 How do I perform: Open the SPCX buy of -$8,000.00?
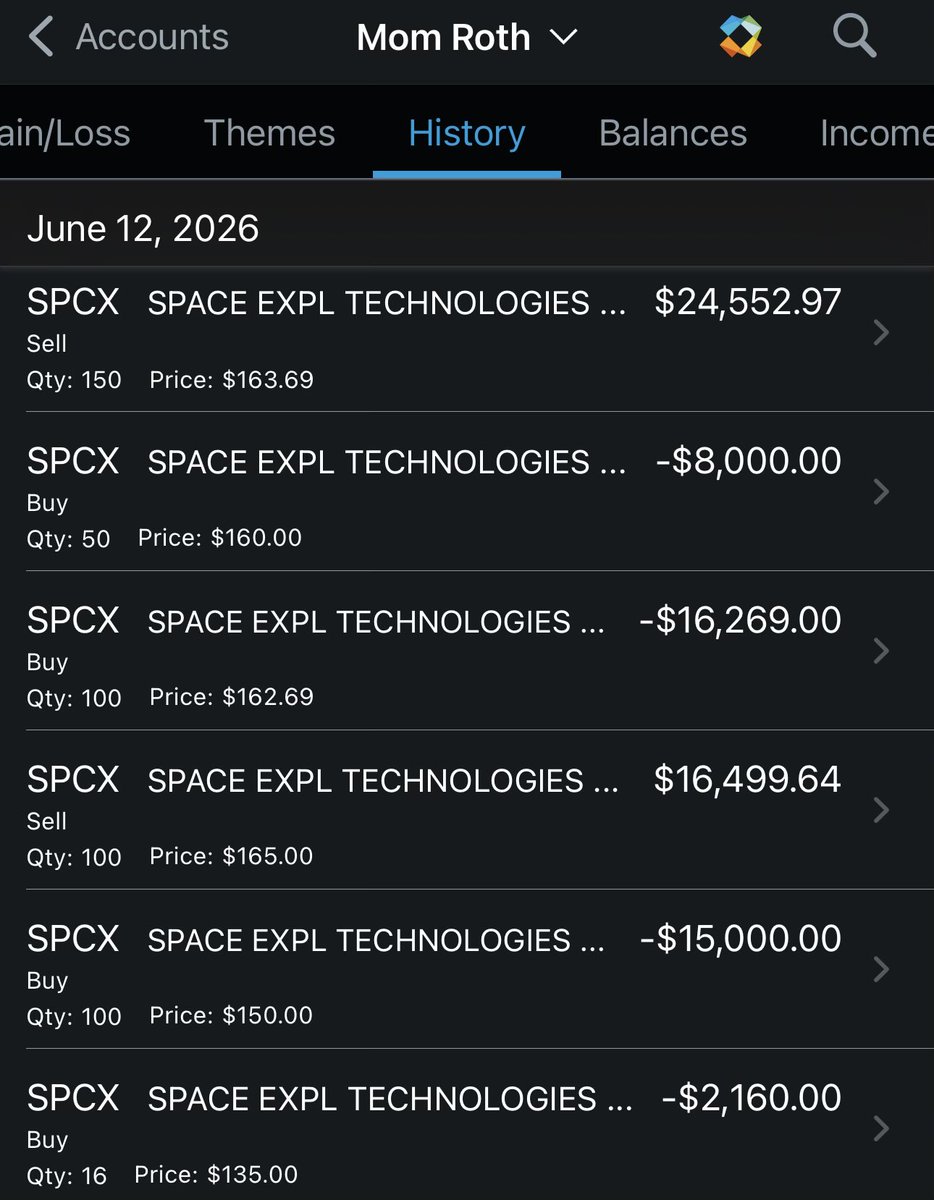[x=467, y=491]
